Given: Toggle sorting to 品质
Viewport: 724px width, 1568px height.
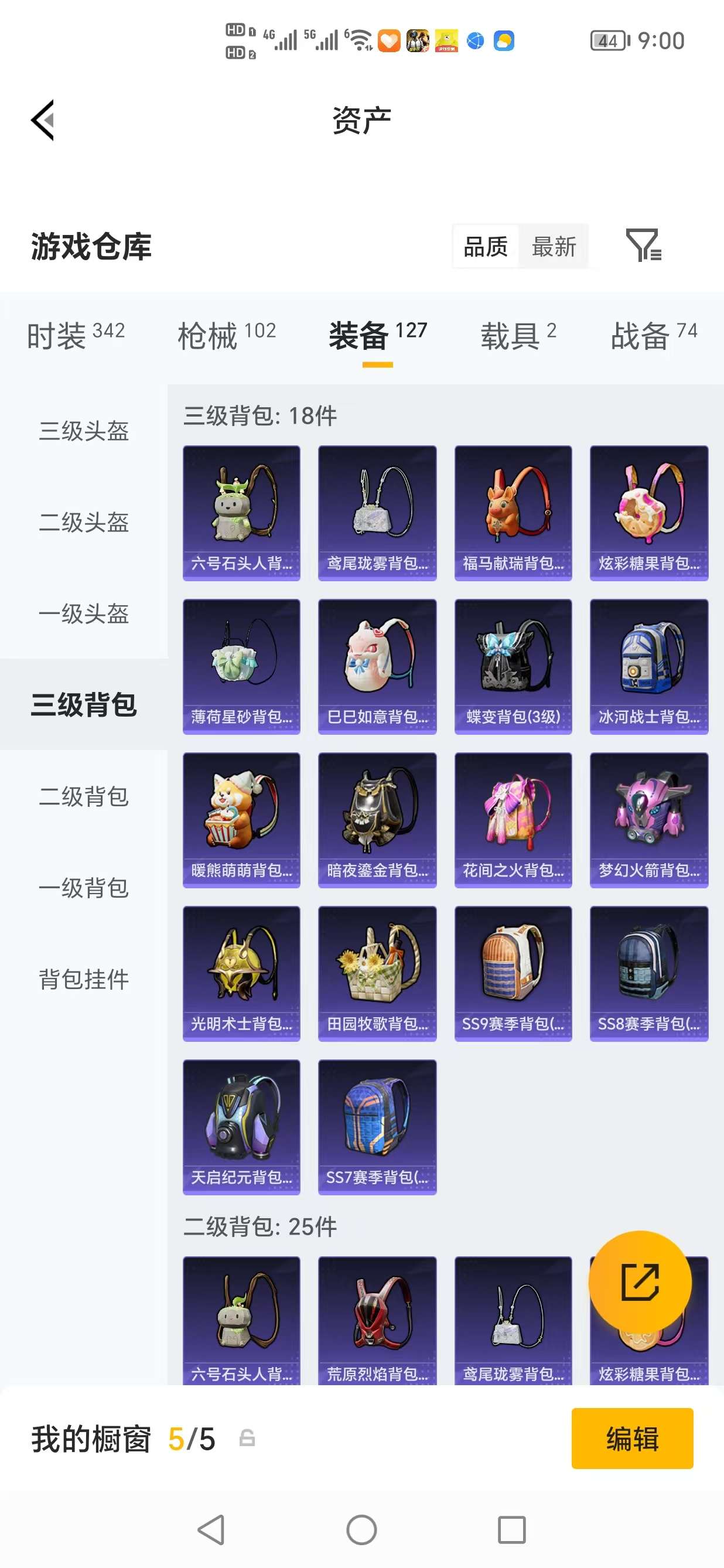Looking at the screenshot, I should point(485,247).
